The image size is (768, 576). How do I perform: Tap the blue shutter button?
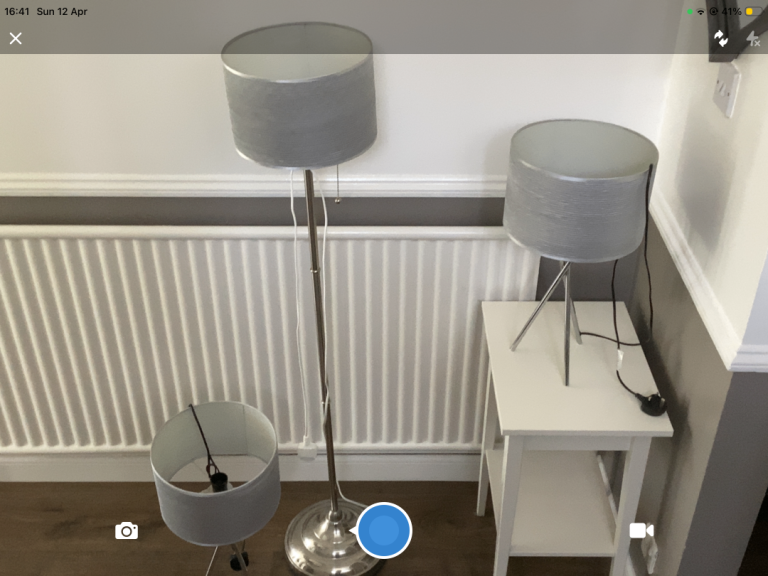(384, 530)
